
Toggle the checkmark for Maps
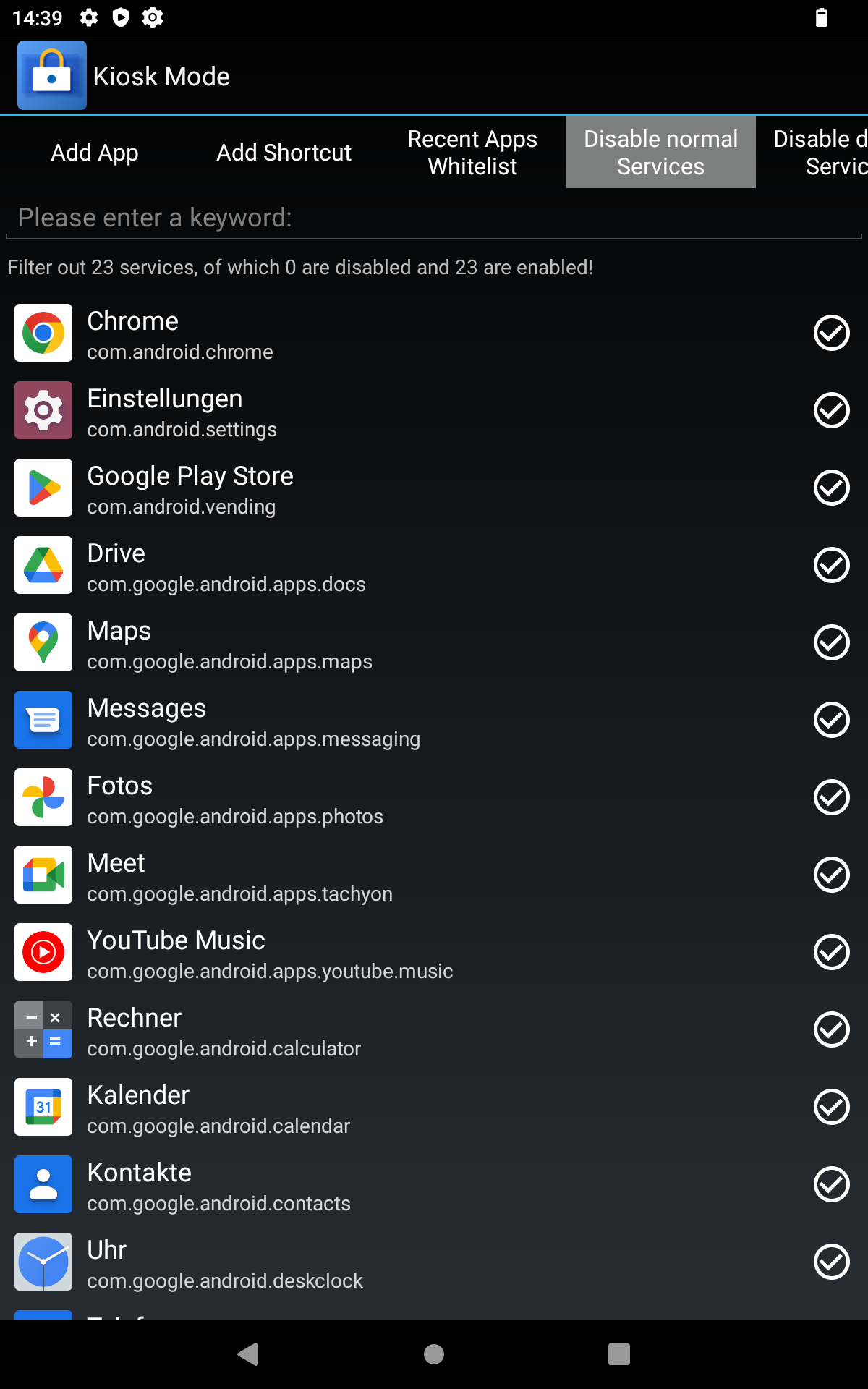click(x=832, y=642)
